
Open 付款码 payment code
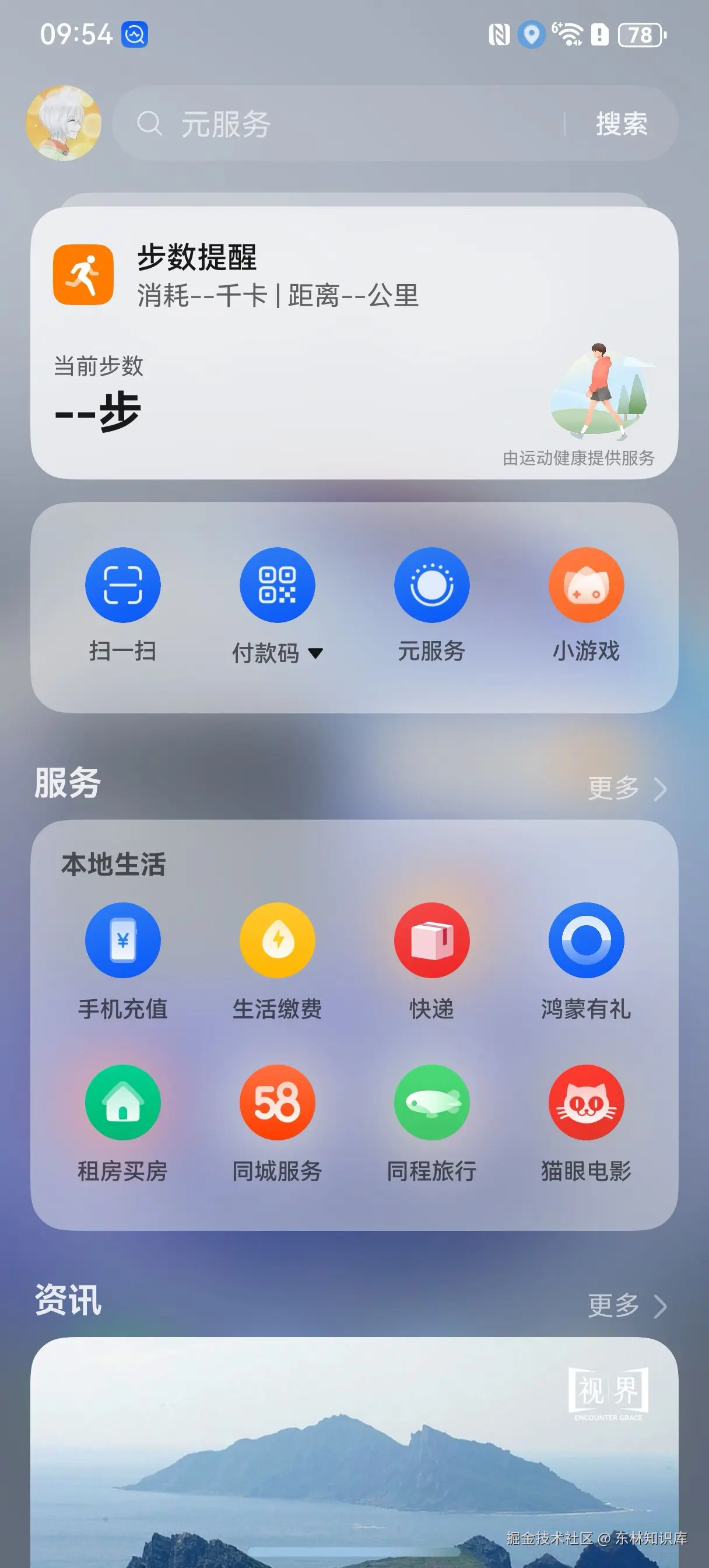tap(277, 585)
